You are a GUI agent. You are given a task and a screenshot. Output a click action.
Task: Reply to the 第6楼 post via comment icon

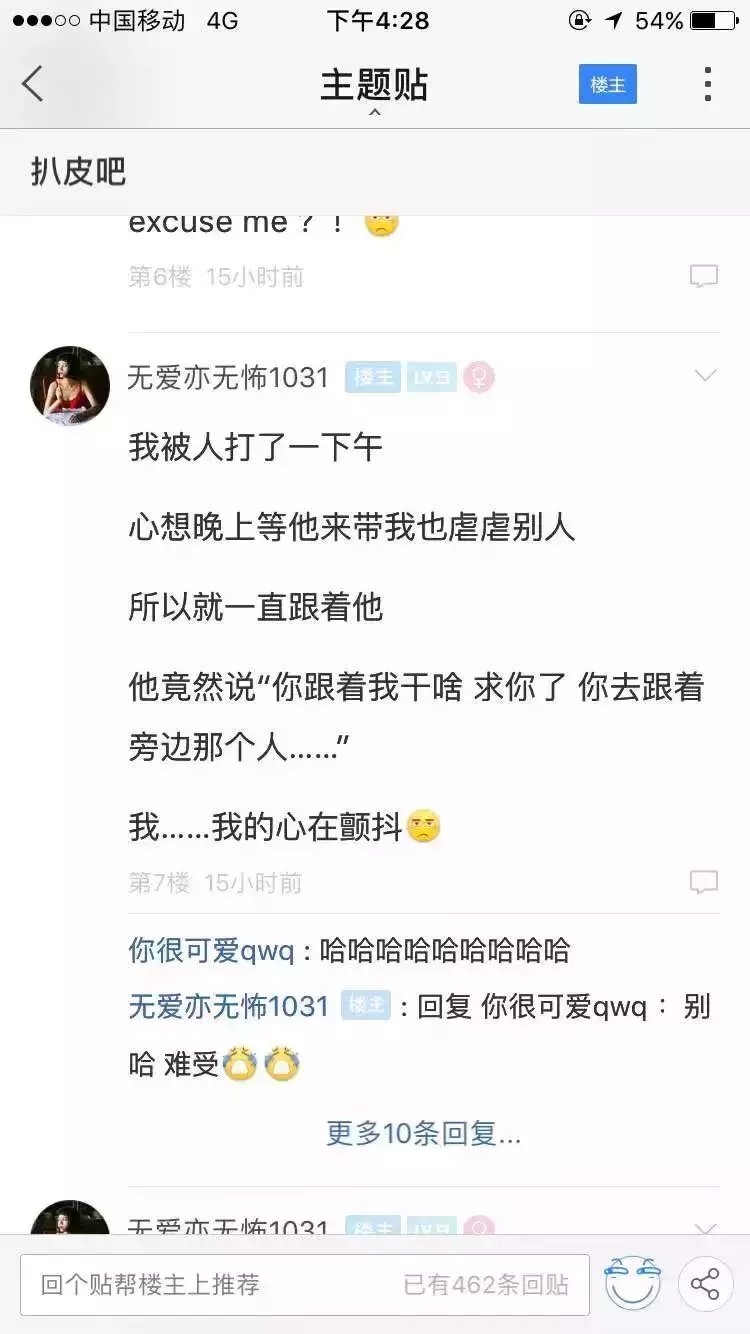704,277
